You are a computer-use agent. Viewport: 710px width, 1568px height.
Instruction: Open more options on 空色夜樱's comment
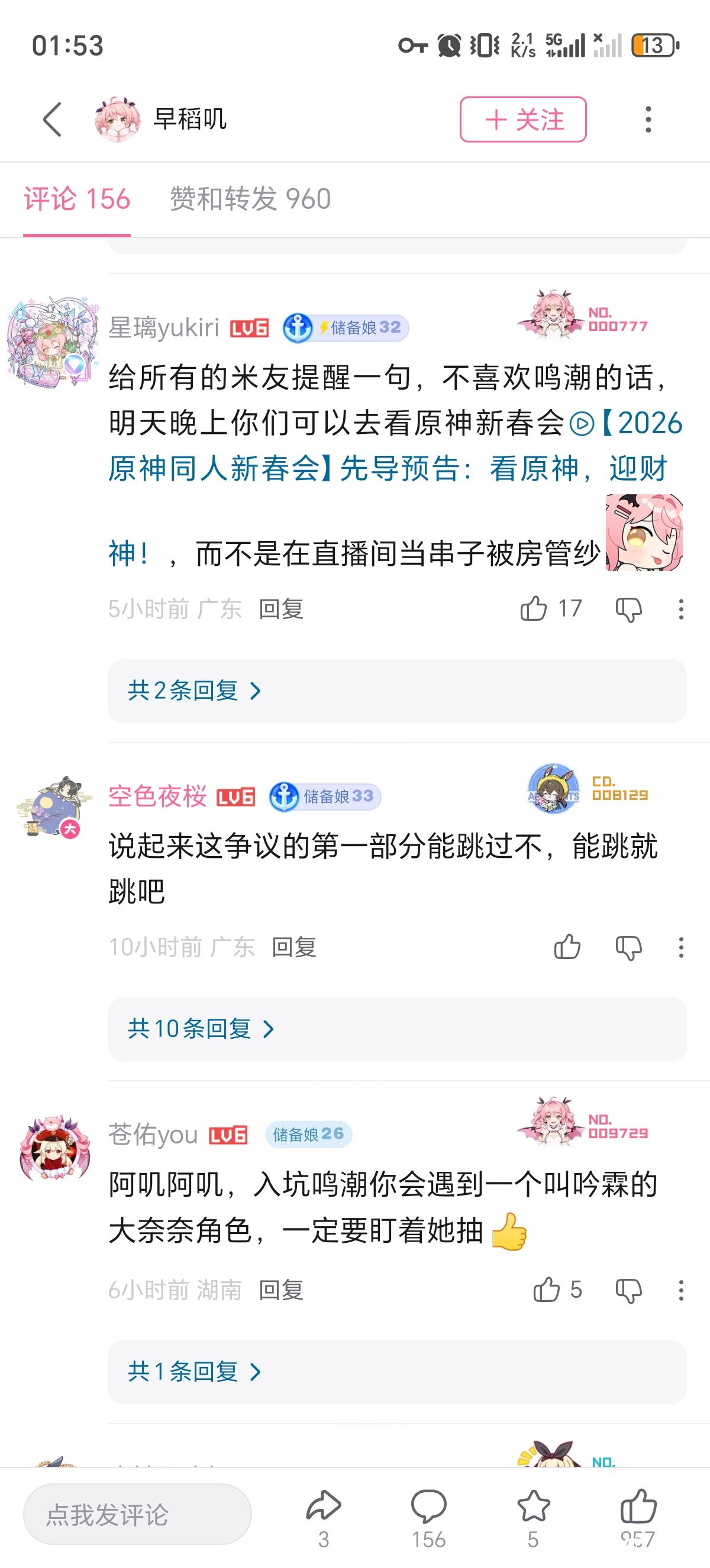tap(681, 947)
